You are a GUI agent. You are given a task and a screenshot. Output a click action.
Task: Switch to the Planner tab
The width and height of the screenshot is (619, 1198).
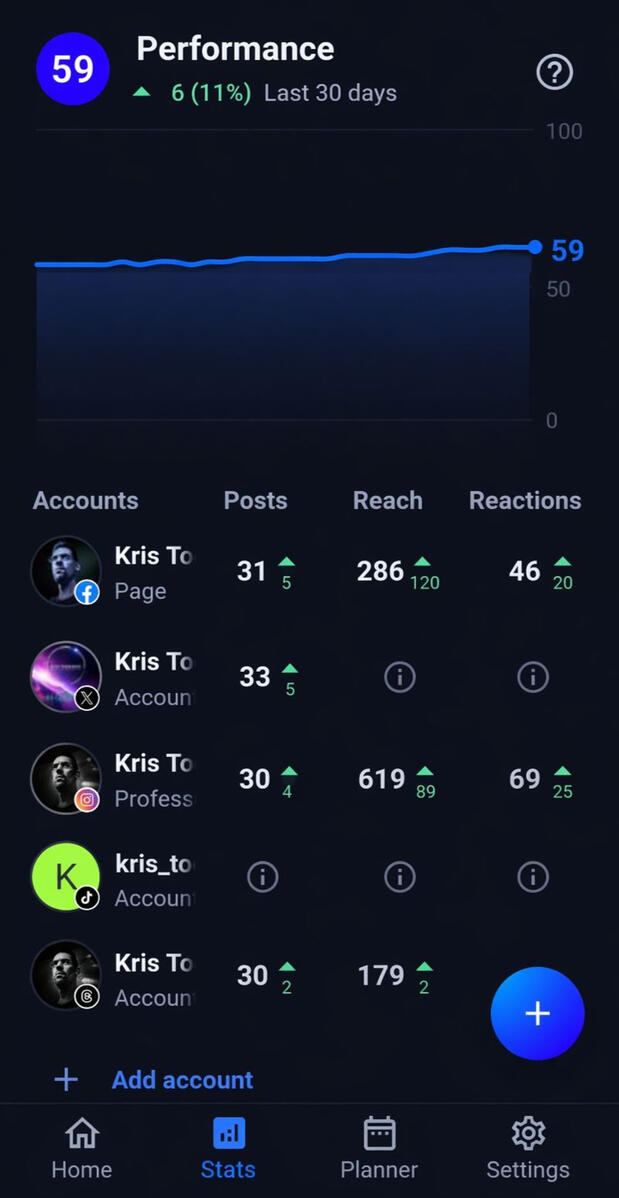[379, 1148]
